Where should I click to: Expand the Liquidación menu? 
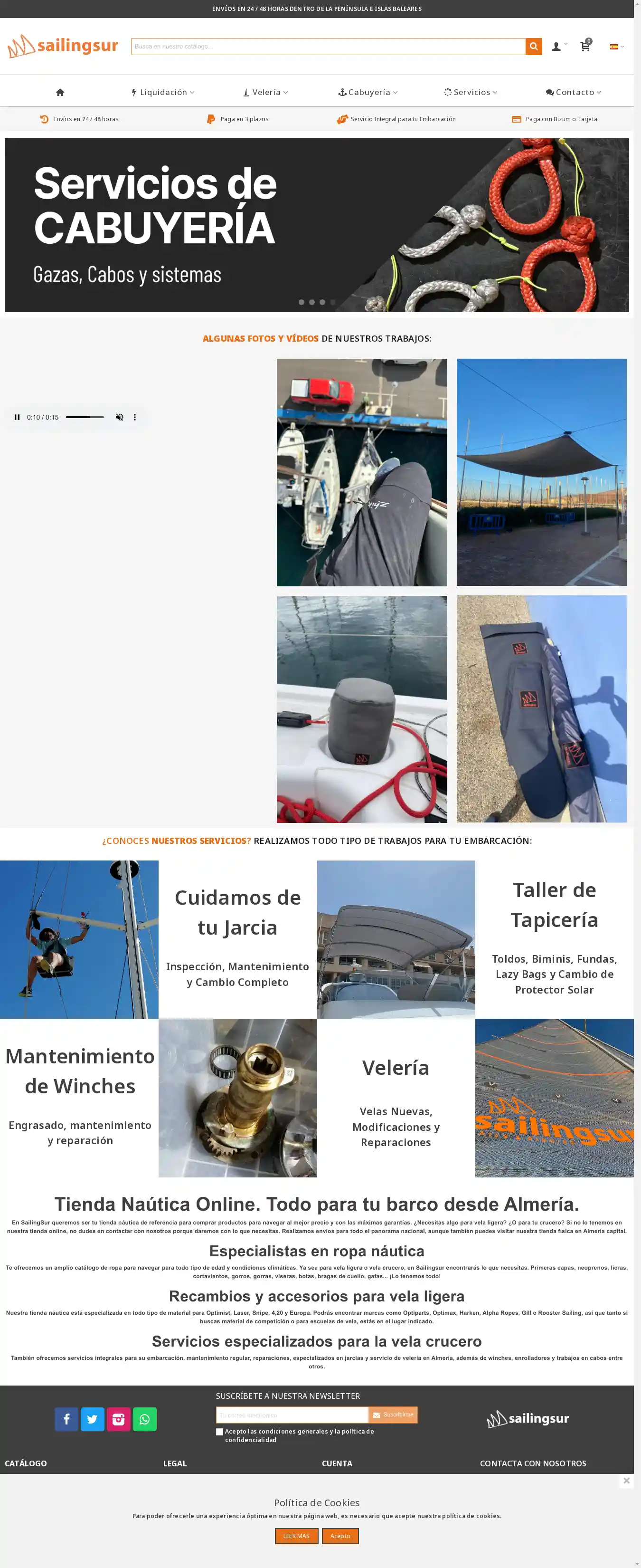tap(163, 93)
